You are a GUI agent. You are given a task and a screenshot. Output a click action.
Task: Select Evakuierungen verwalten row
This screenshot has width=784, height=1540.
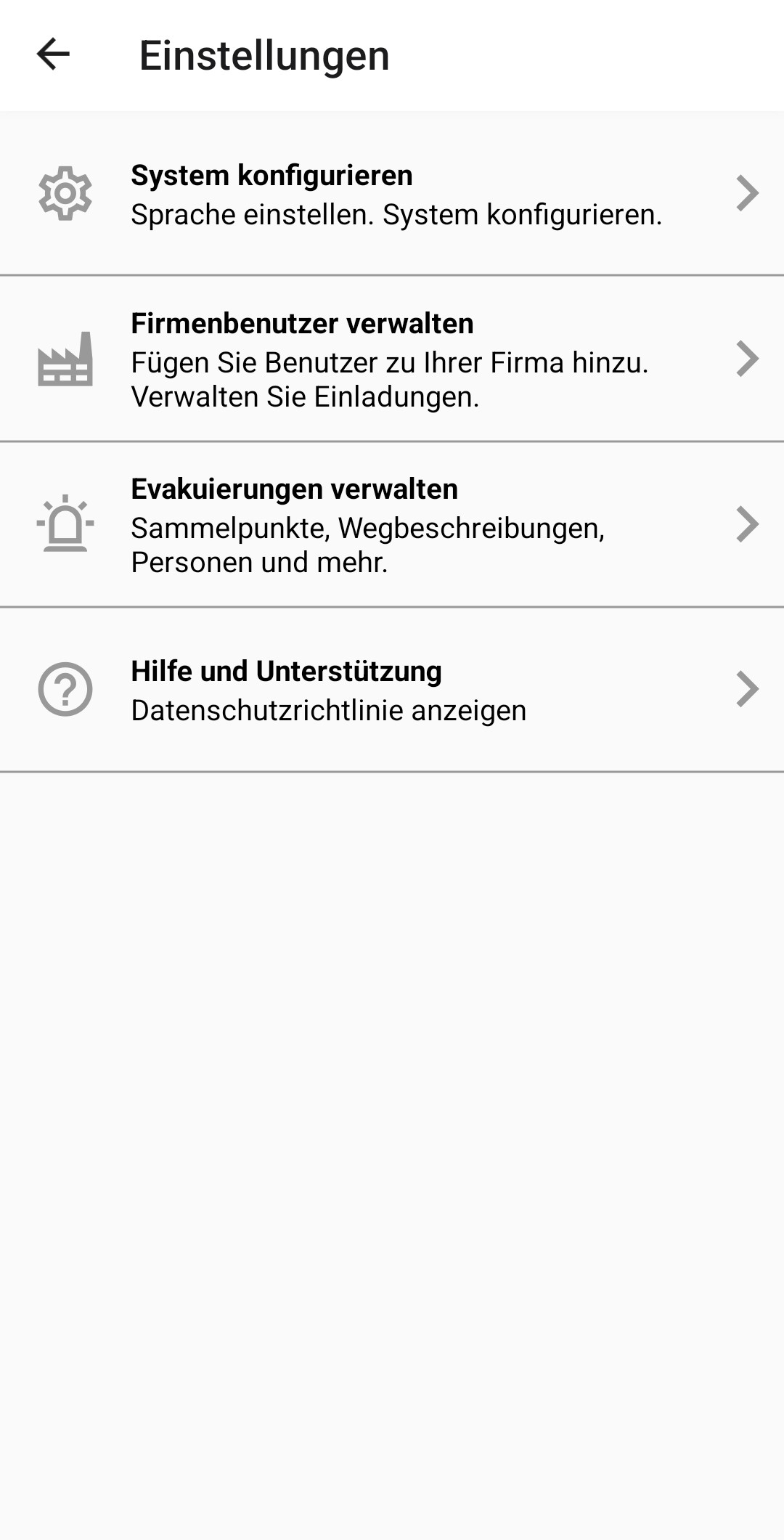(x=392, y=524)
